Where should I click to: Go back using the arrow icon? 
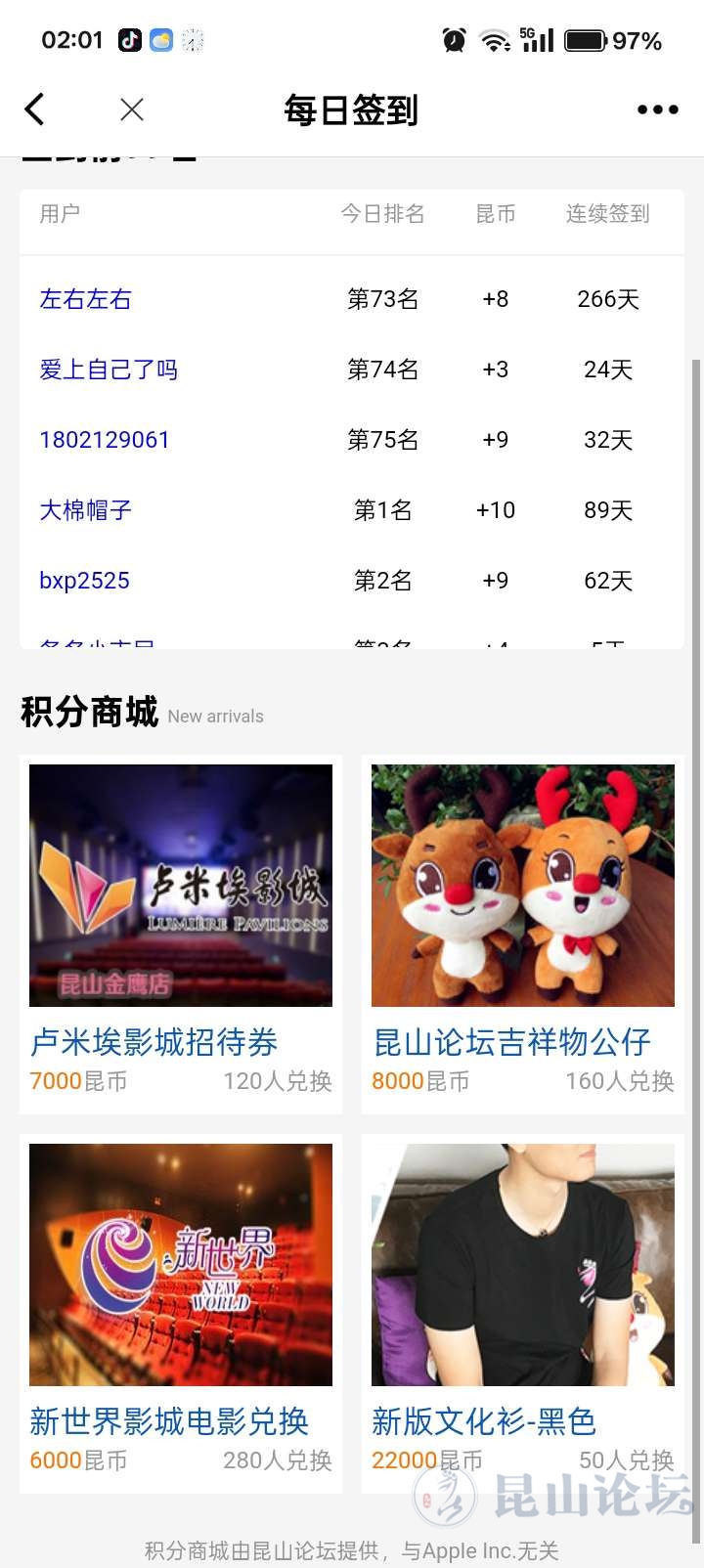(x=35, y=109)
